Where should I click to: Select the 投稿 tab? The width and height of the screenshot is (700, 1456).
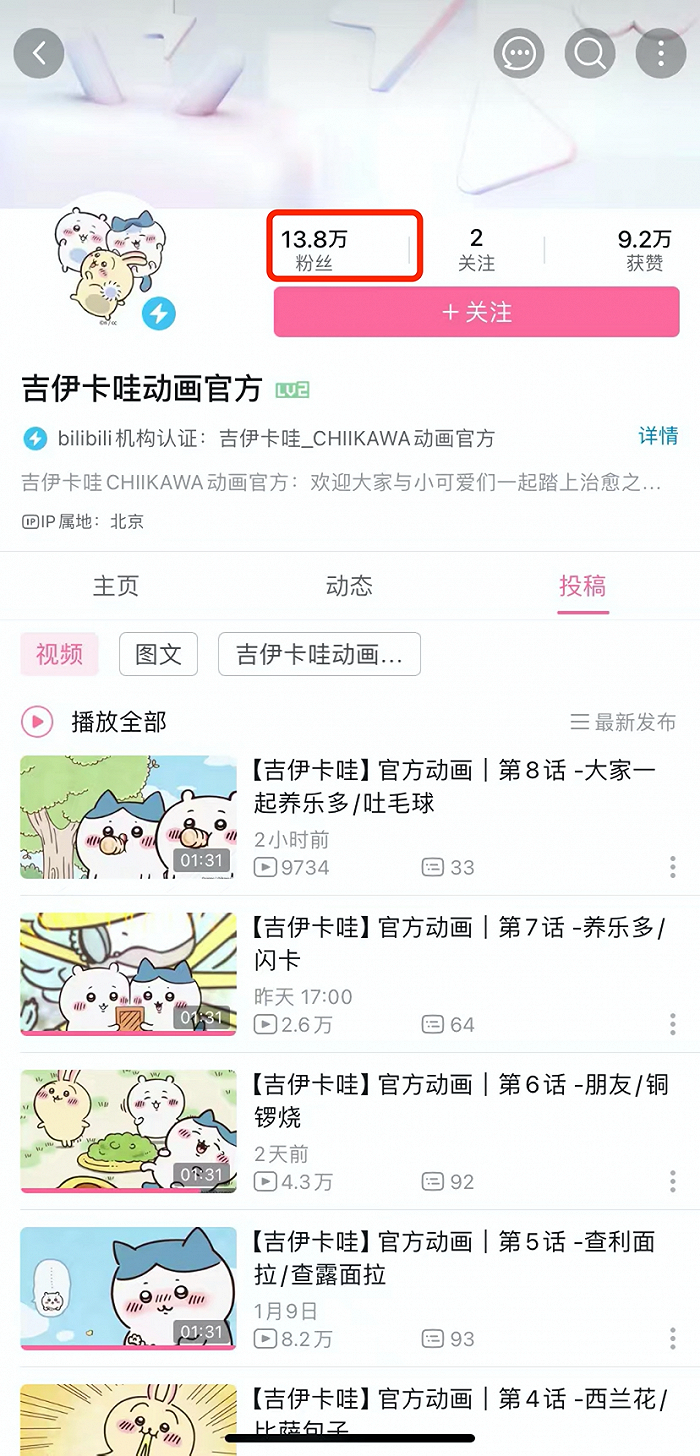[x=582, y=586]
